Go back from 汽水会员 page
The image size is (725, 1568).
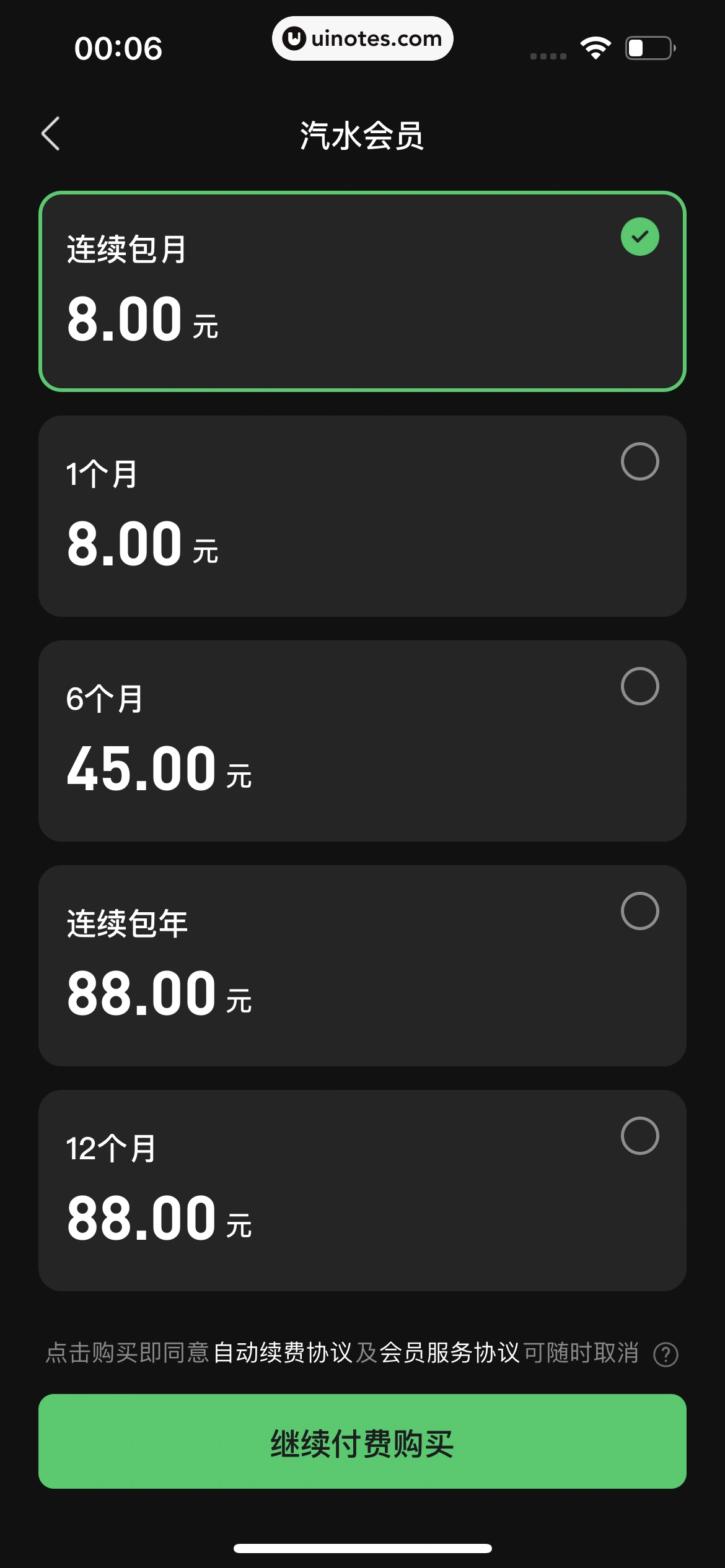(51, 134)
